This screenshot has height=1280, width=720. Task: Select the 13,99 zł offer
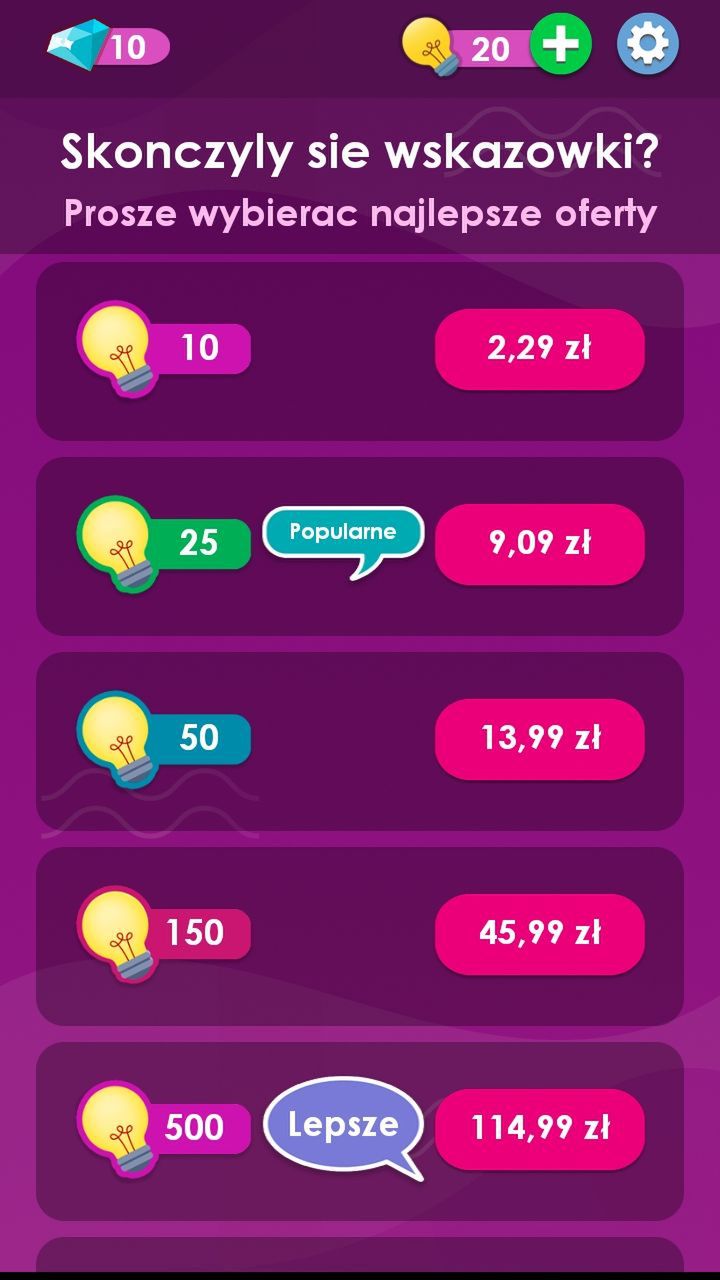(x=540, y=739)
